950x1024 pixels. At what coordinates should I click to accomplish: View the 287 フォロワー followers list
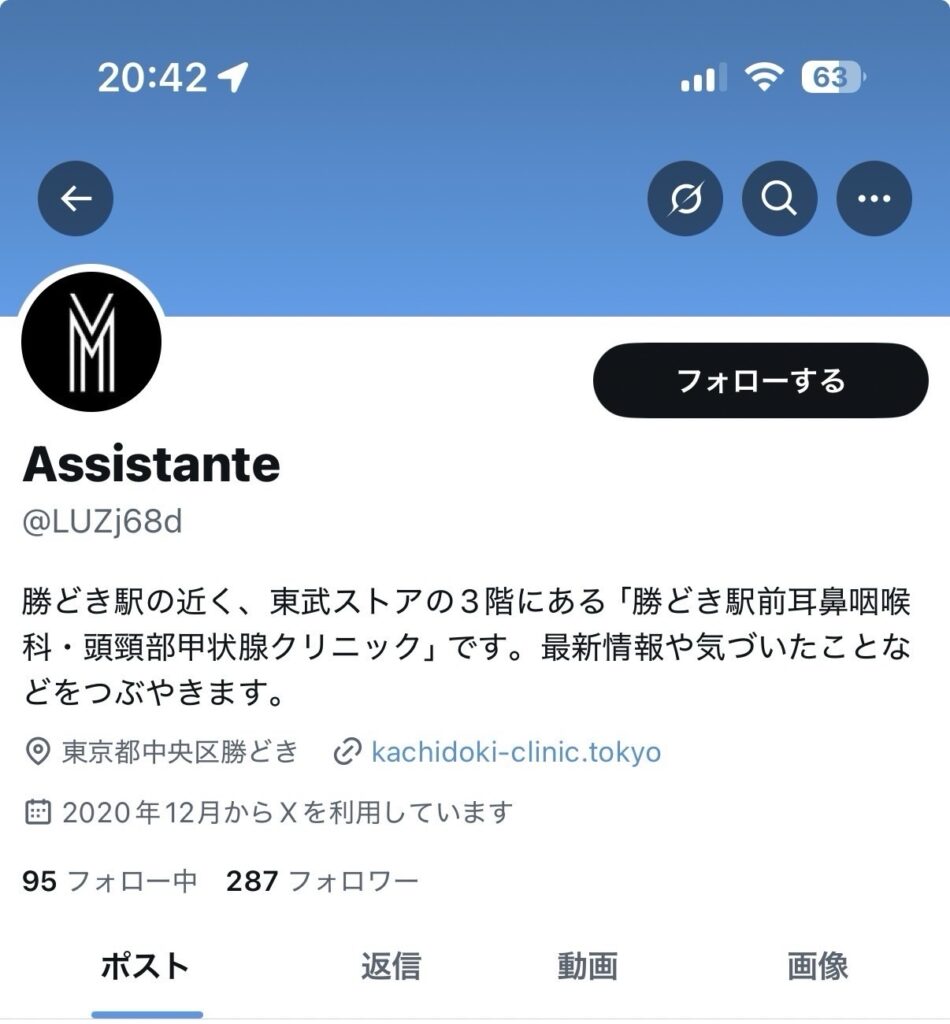(x=322, y=881)
